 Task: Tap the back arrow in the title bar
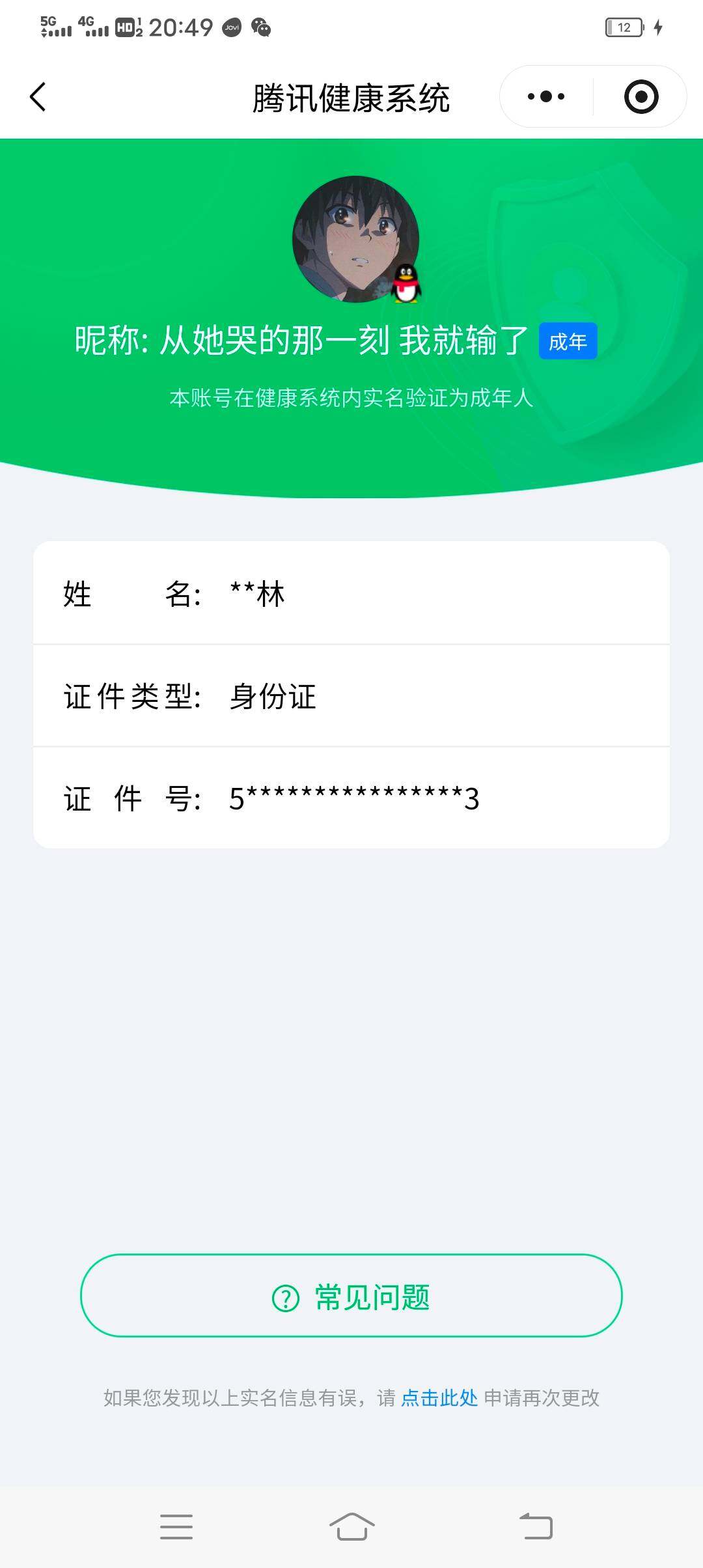coord(37,96)
